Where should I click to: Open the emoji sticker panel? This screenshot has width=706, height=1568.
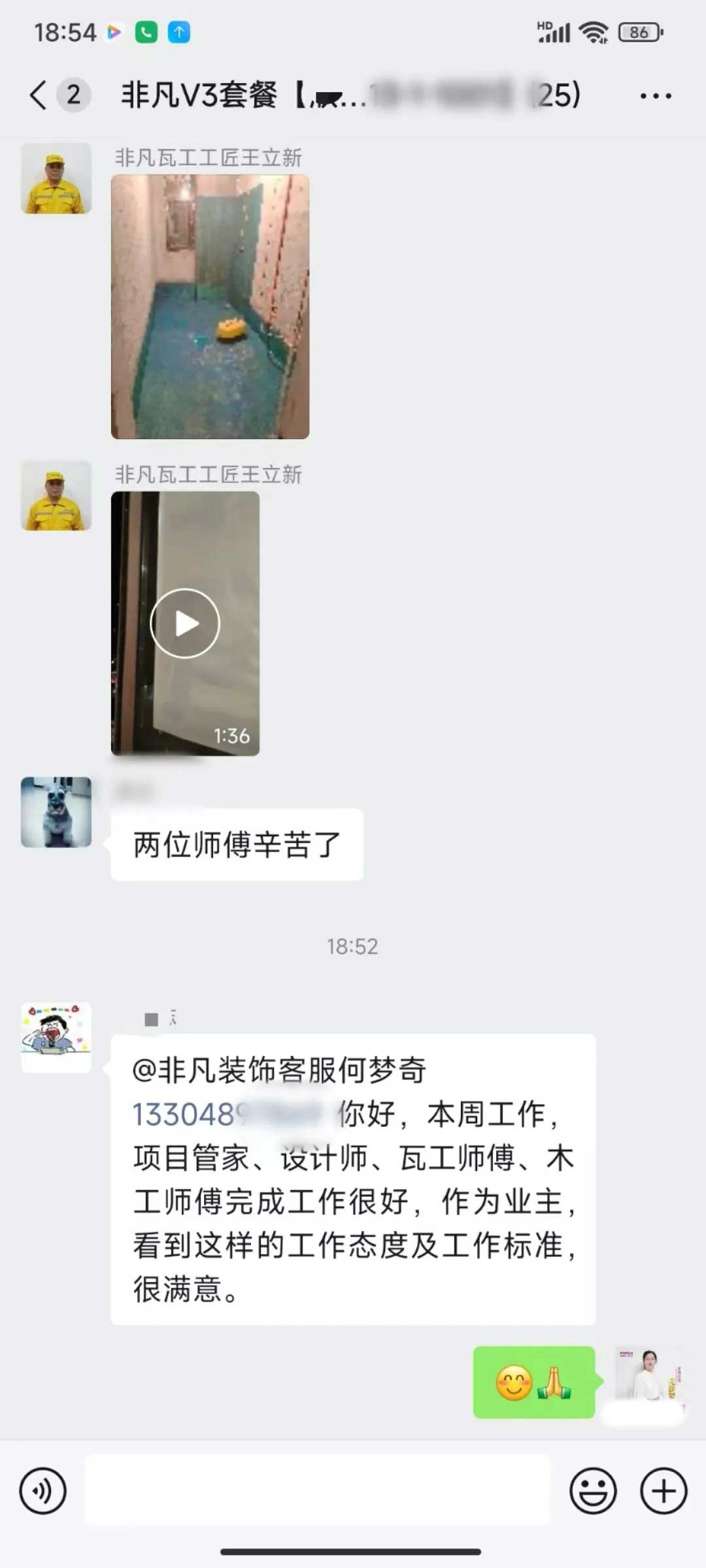593,1491
